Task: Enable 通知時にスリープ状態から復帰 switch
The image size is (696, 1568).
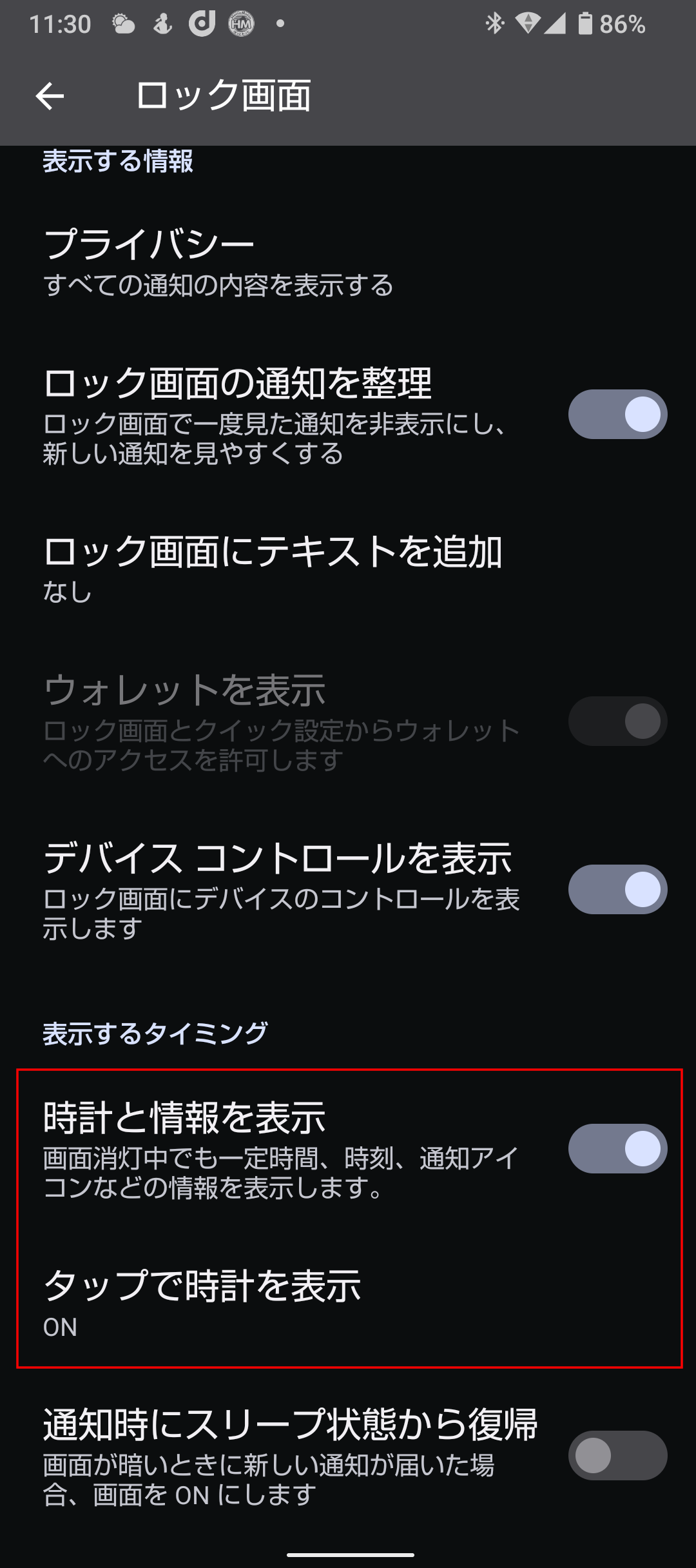Action: (617, 1455)
